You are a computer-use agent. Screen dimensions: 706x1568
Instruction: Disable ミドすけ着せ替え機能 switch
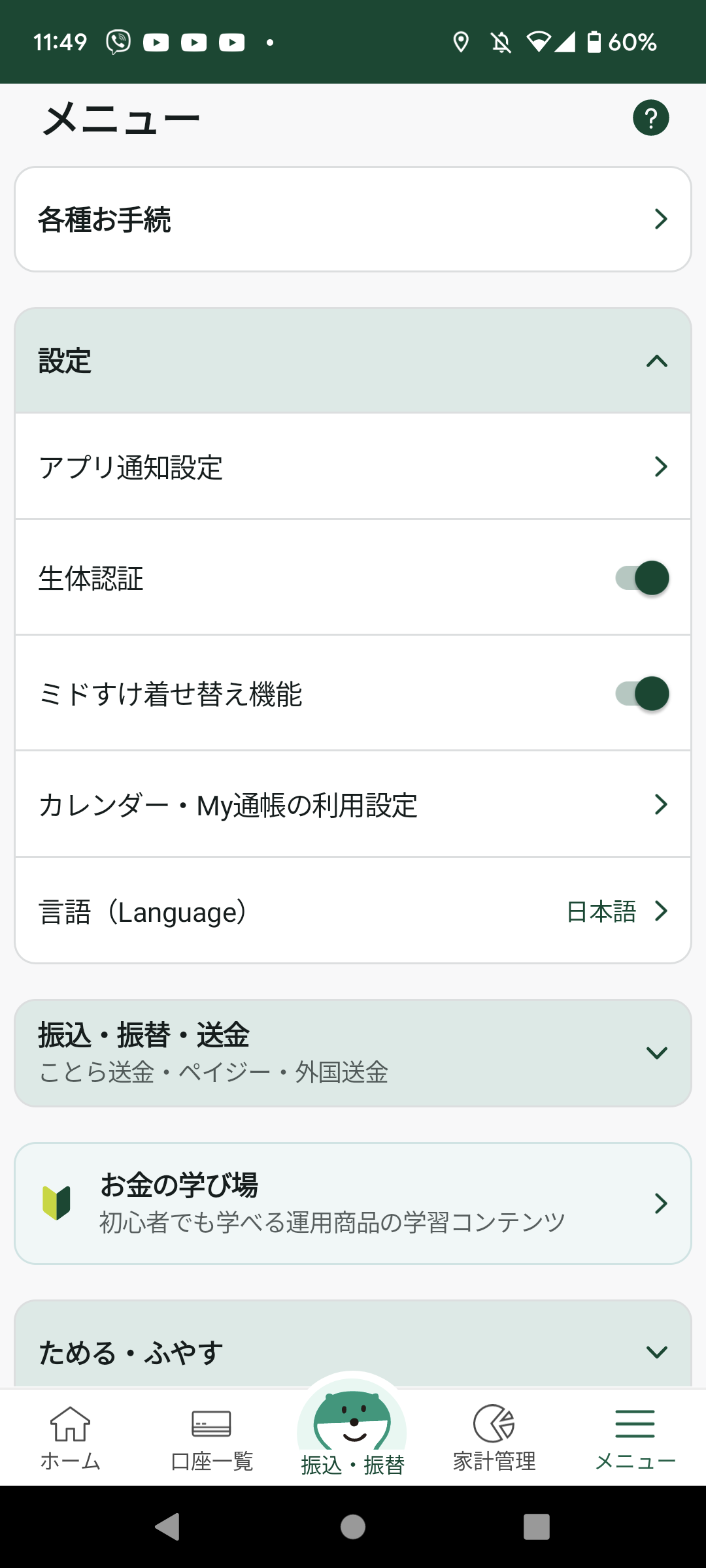642,694
